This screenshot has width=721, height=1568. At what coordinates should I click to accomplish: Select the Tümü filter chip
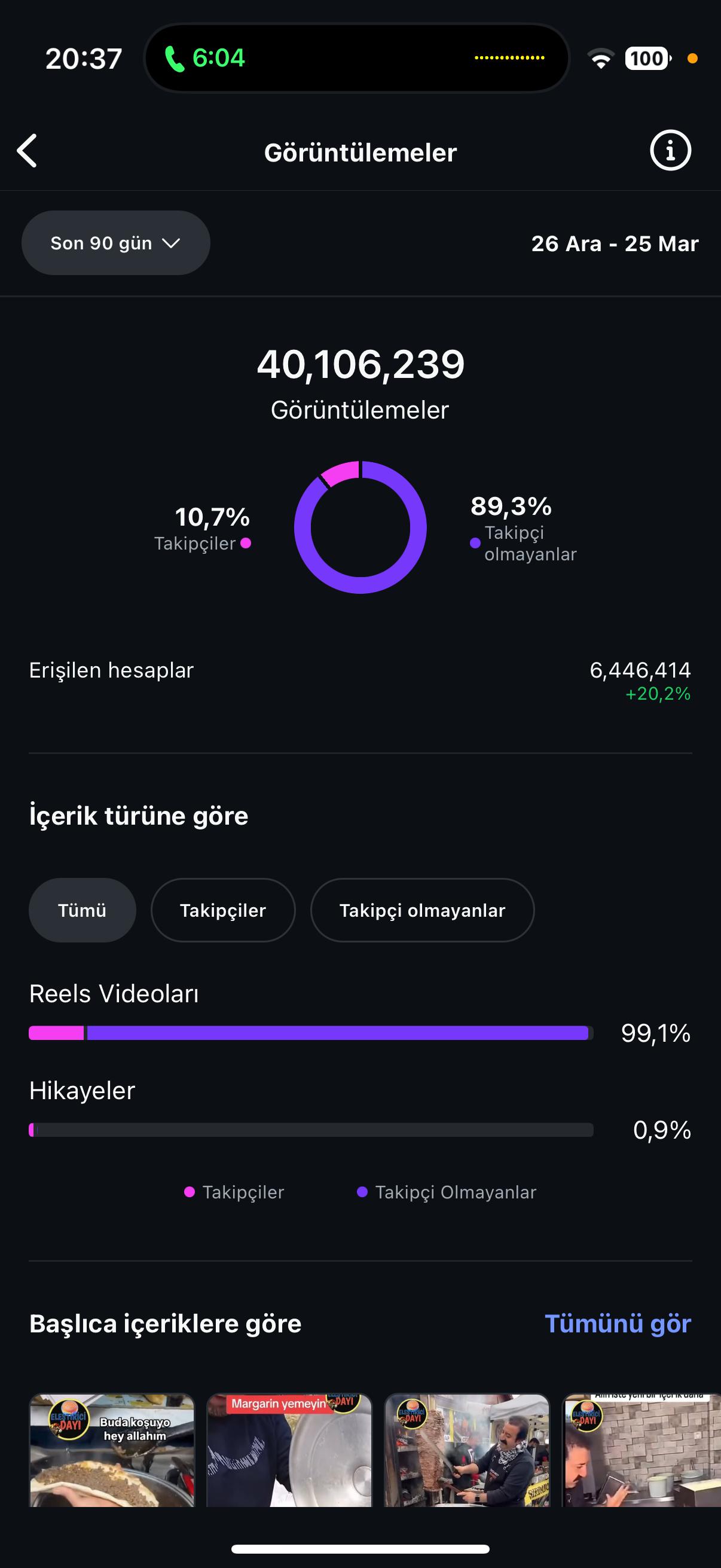click(x=82, y=910)
